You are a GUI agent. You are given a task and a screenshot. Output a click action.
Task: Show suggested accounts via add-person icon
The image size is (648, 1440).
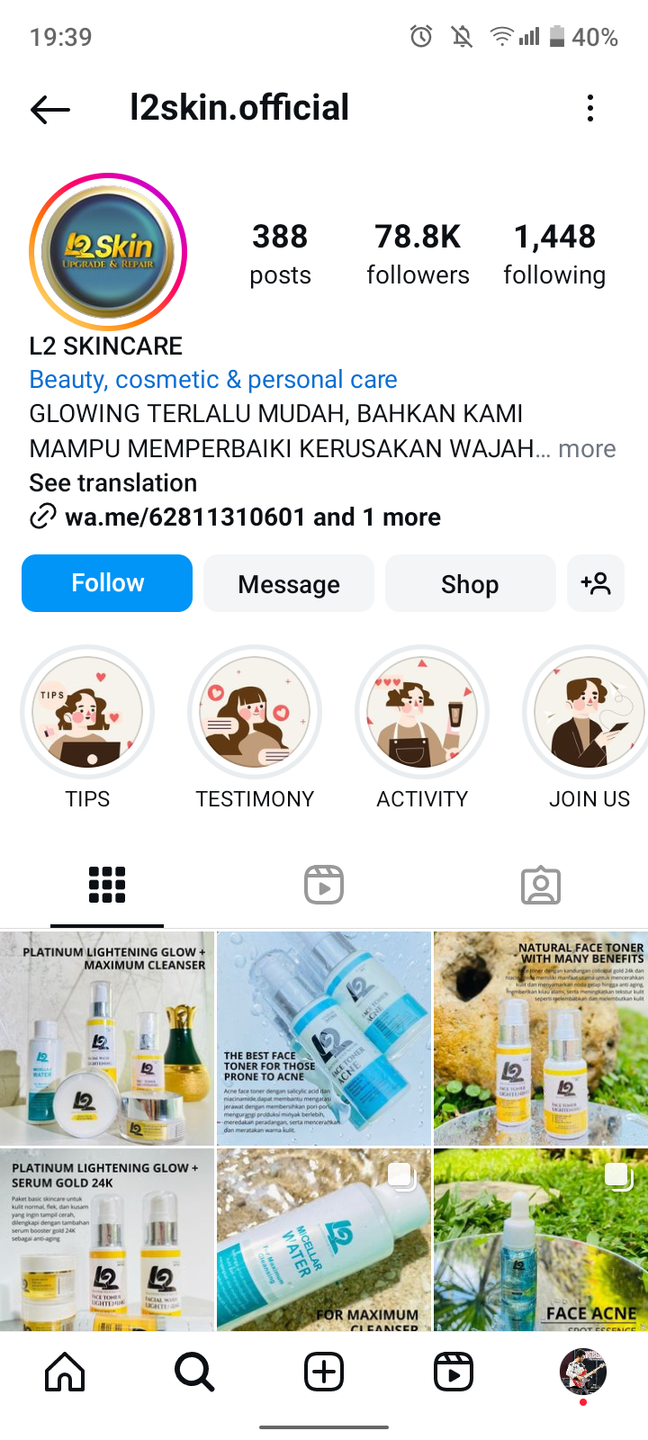coord(596,584)
